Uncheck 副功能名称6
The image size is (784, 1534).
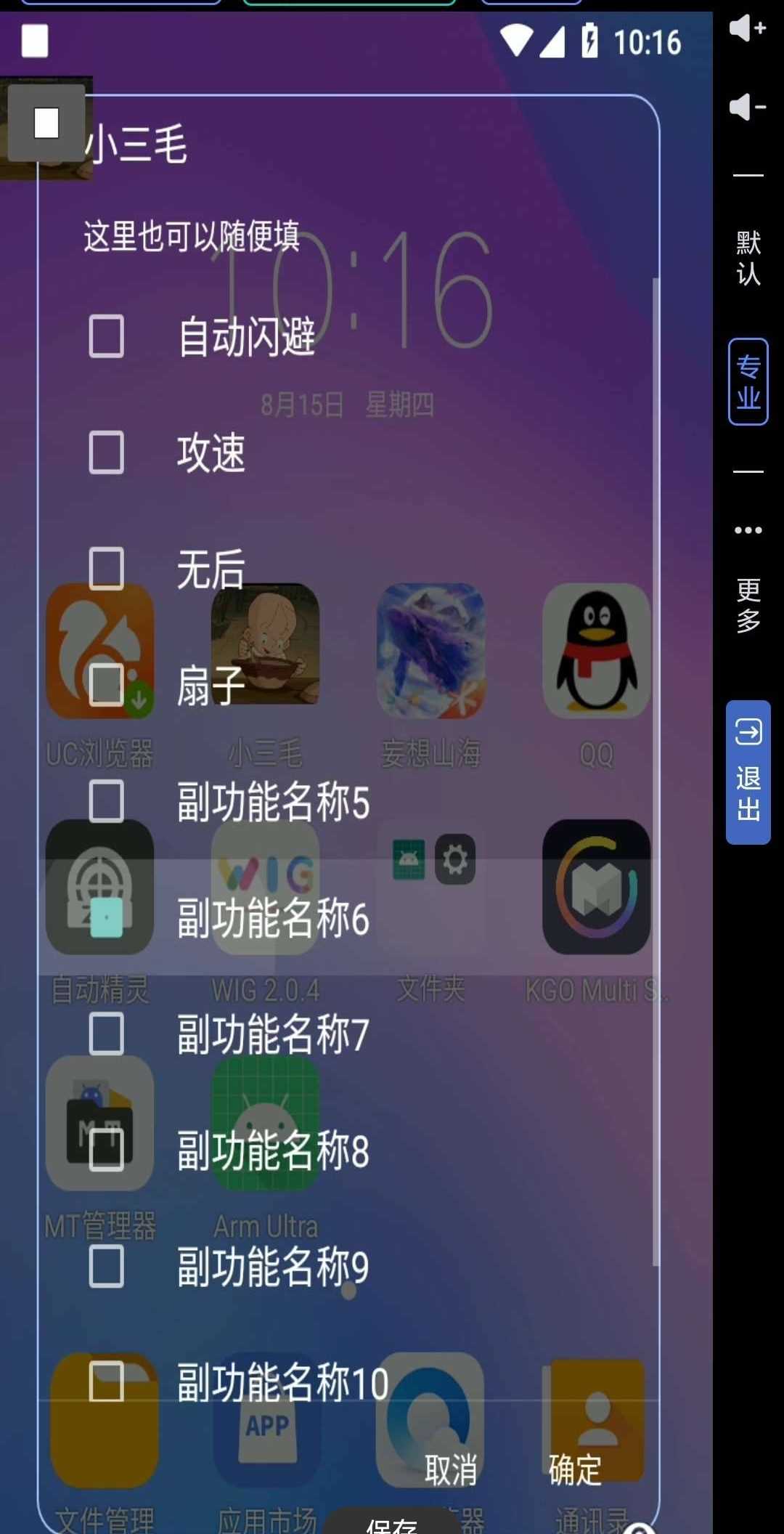(x=106, y=917)
